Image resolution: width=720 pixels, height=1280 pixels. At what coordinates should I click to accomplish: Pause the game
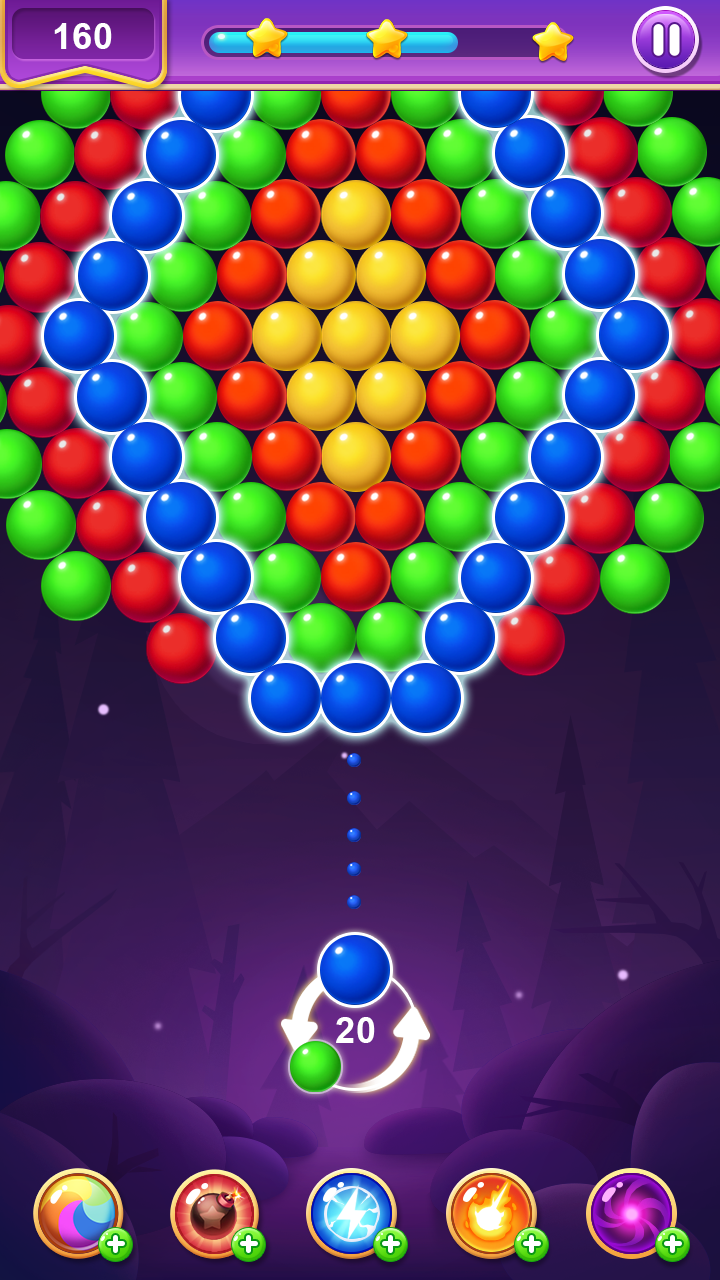click(x=665, y=40)
